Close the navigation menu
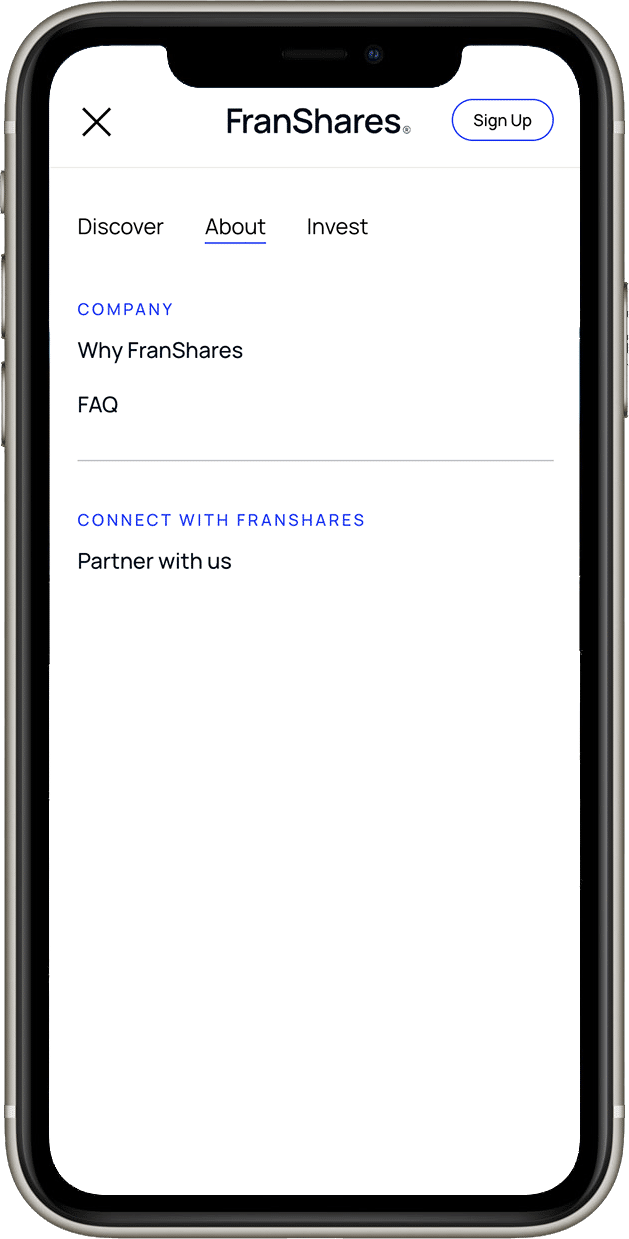Screen dimensions: 629x1239 pyautogui.click(x=96, y=122)
